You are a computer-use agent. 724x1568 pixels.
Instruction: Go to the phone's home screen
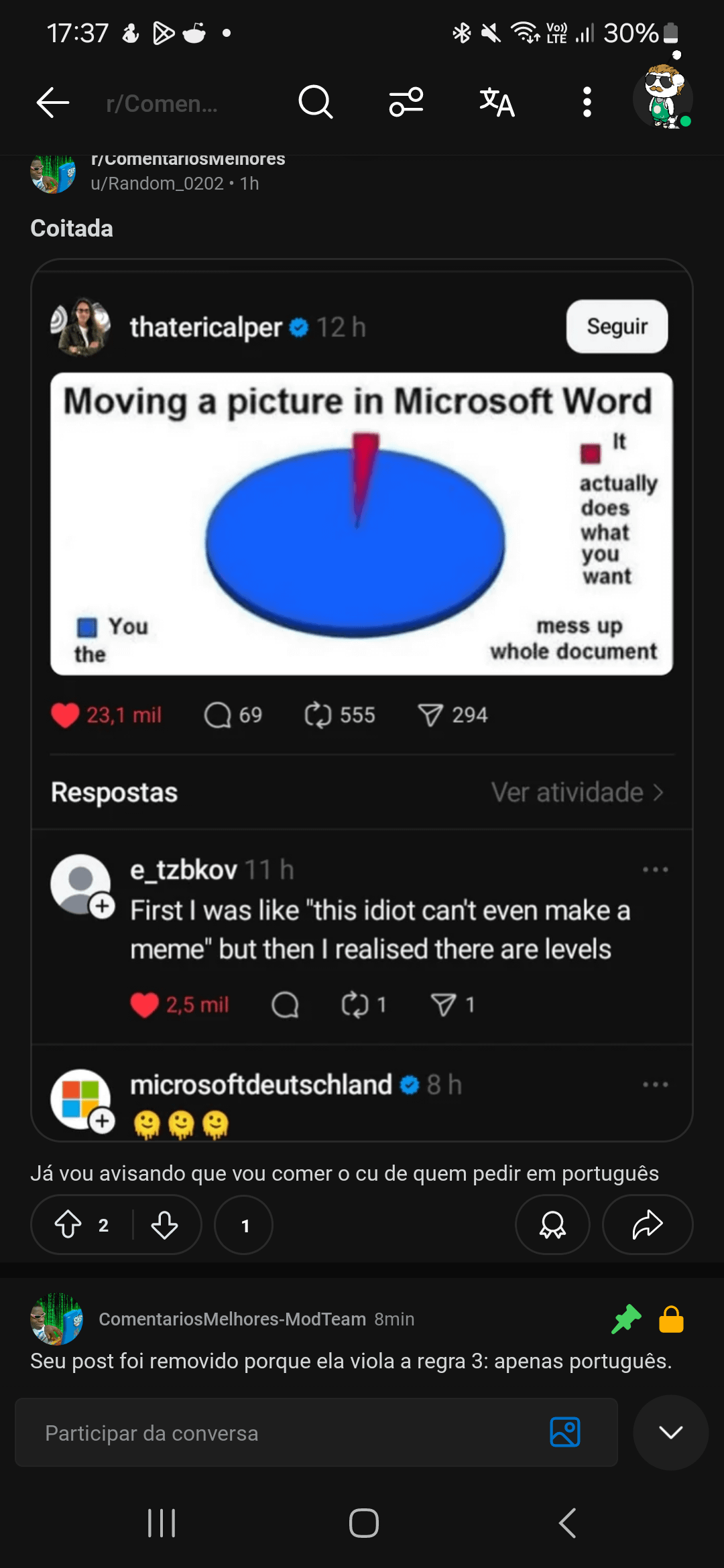363,1523
